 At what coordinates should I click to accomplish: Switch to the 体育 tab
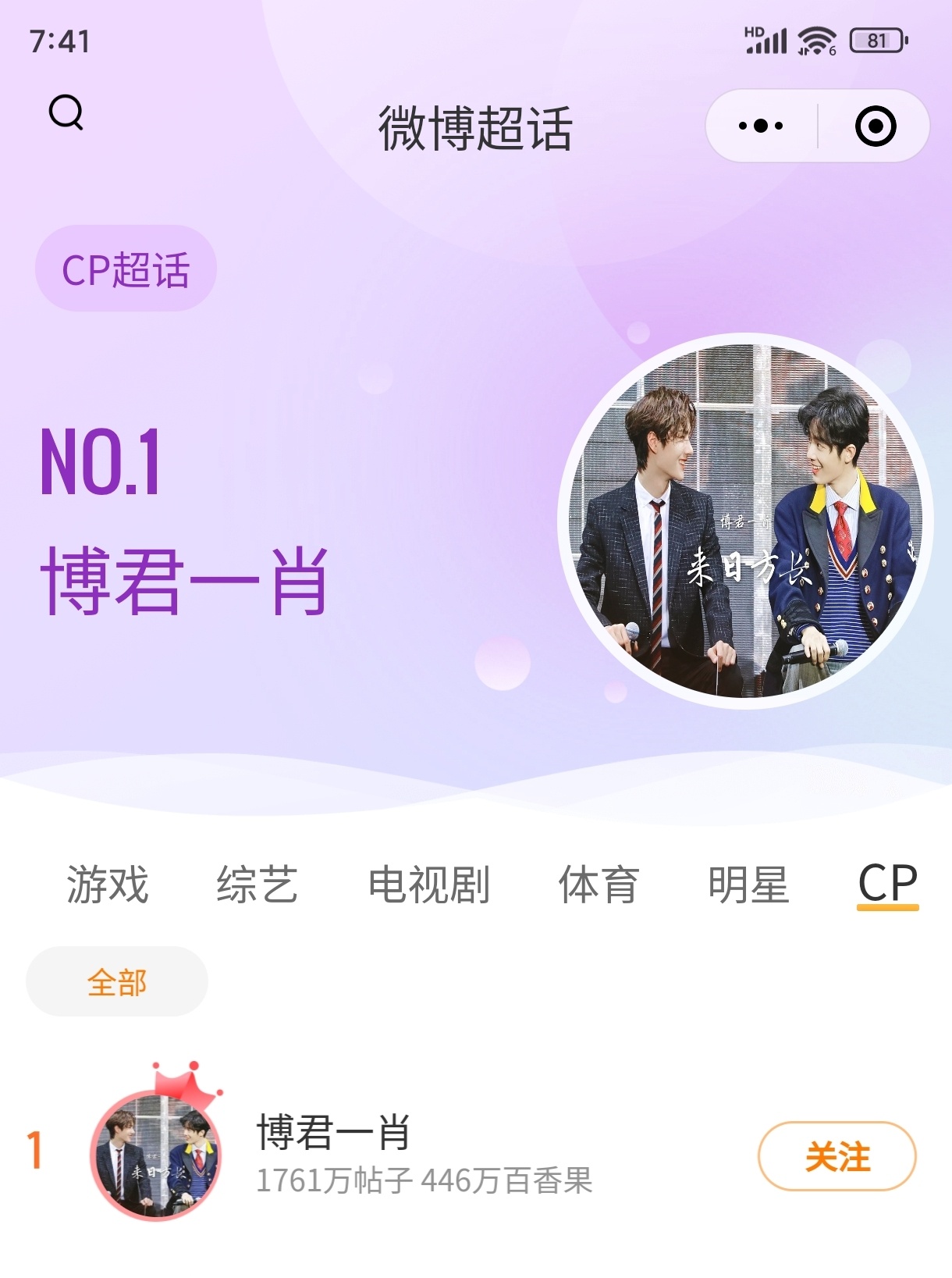(x=599, y=885)
